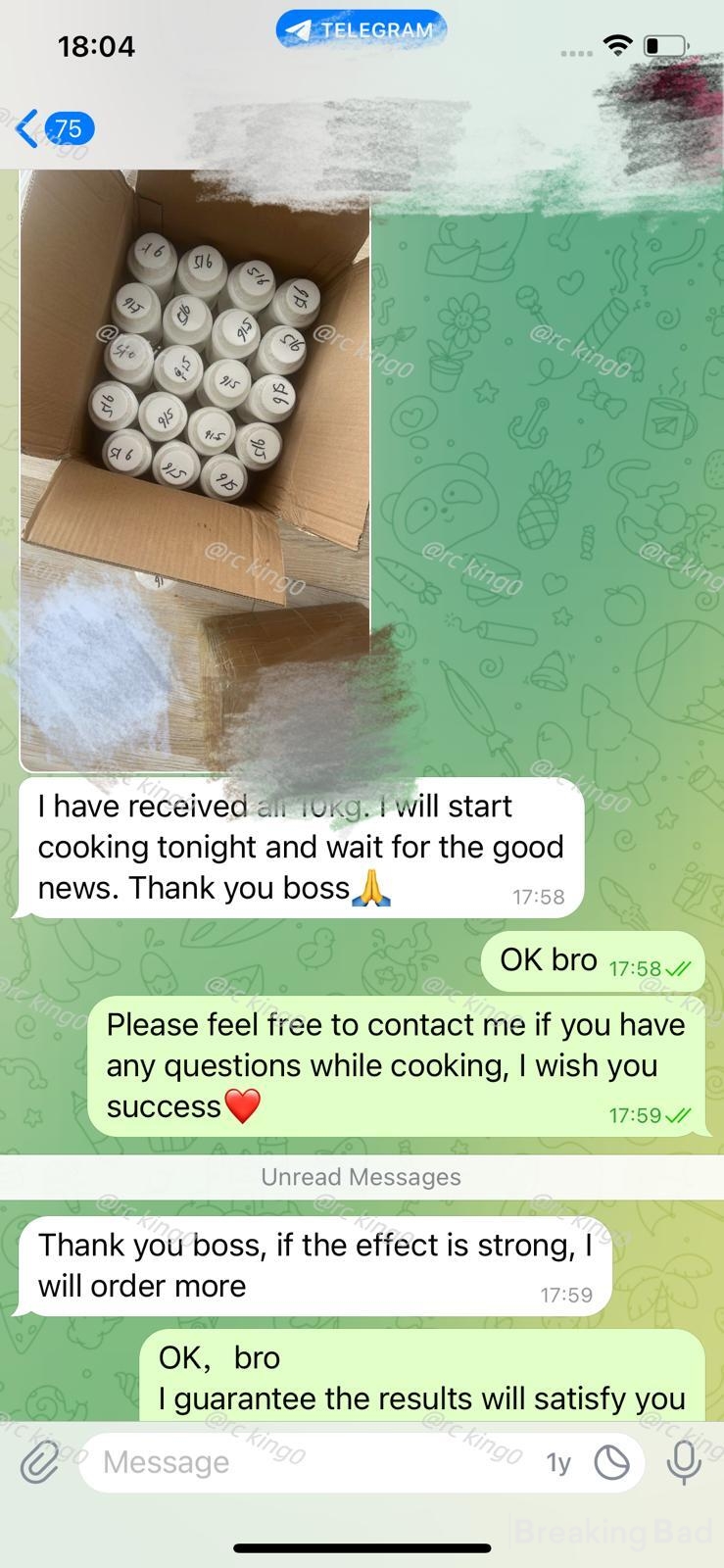Focus the Message text field
The image size is (724, 1568).
(314, 1462)
